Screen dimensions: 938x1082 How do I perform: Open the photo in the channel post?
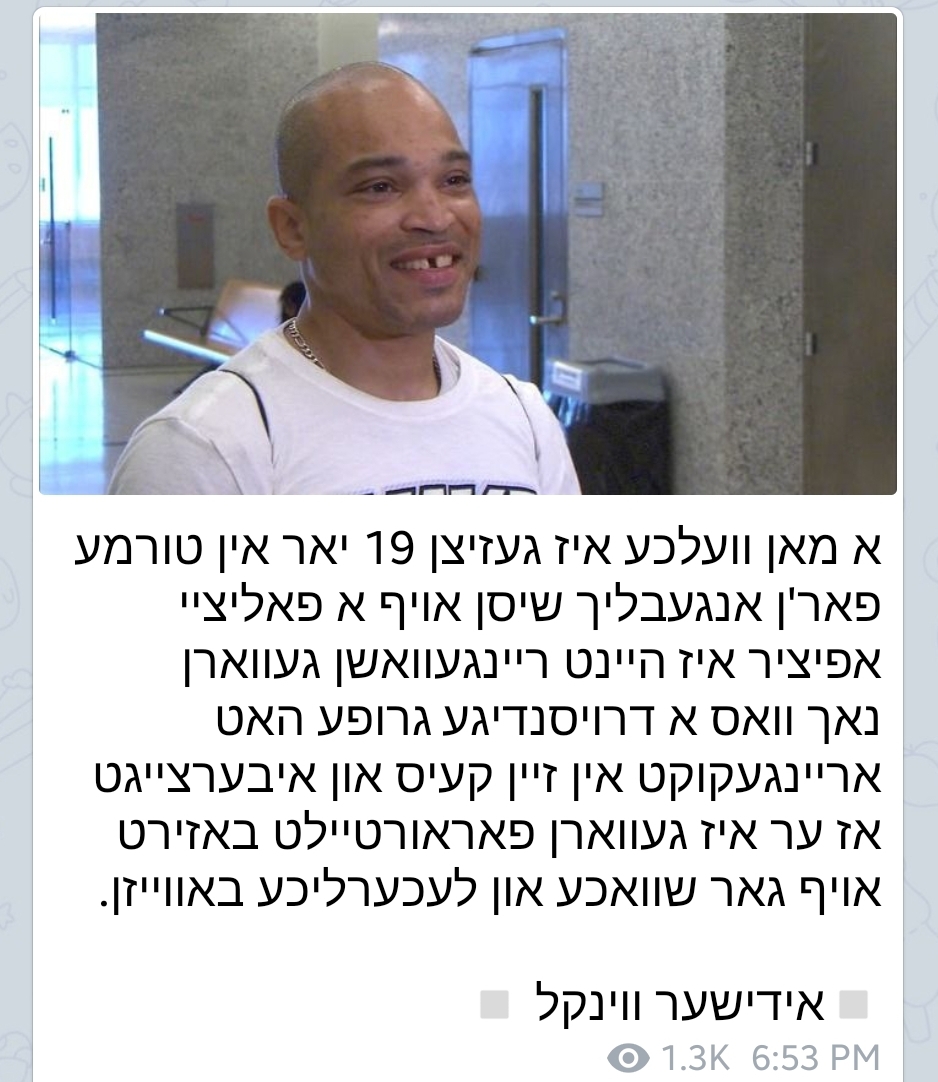click(468, 254)
